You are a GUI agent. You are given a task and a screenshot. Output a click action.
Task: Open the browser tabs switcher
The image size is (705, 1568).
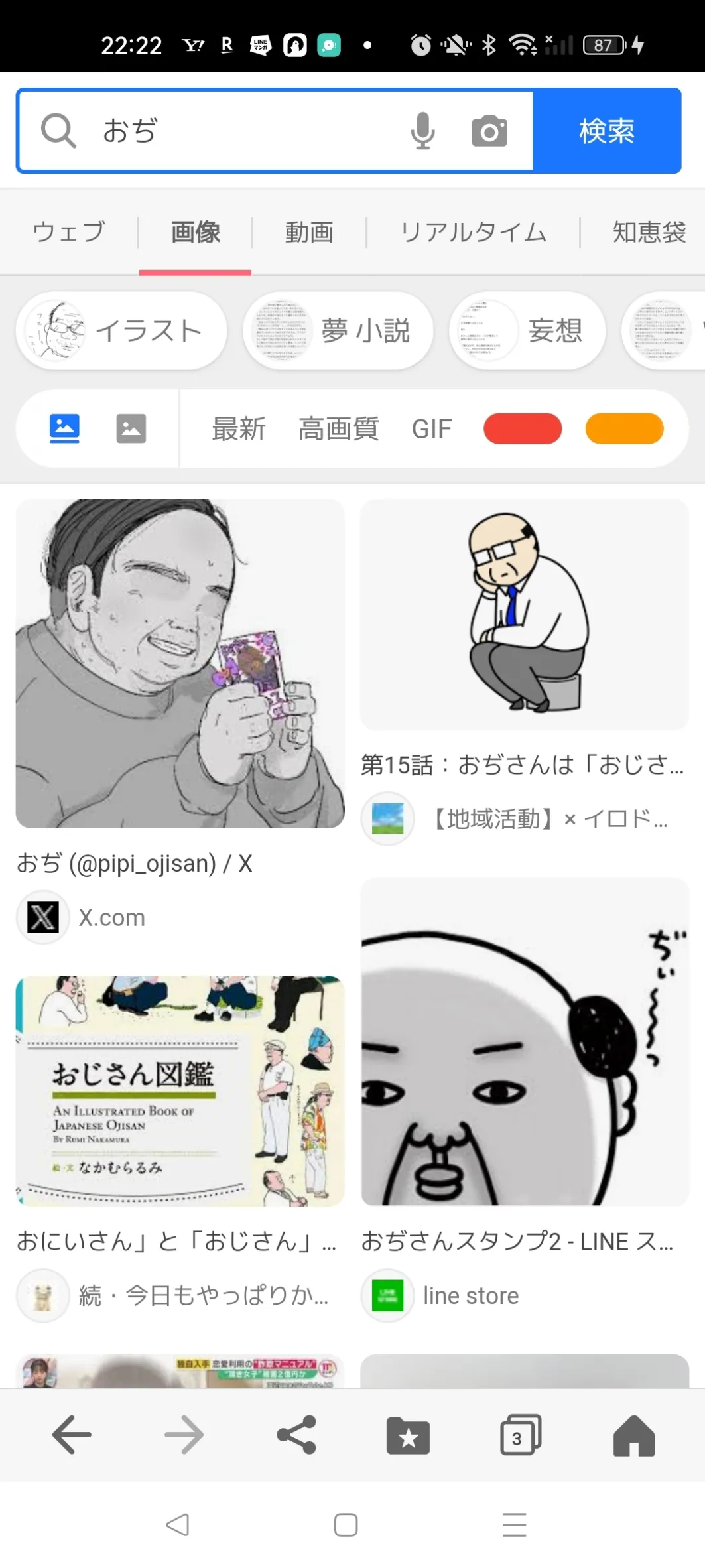pyautogui.click(x=521, y=1435)
